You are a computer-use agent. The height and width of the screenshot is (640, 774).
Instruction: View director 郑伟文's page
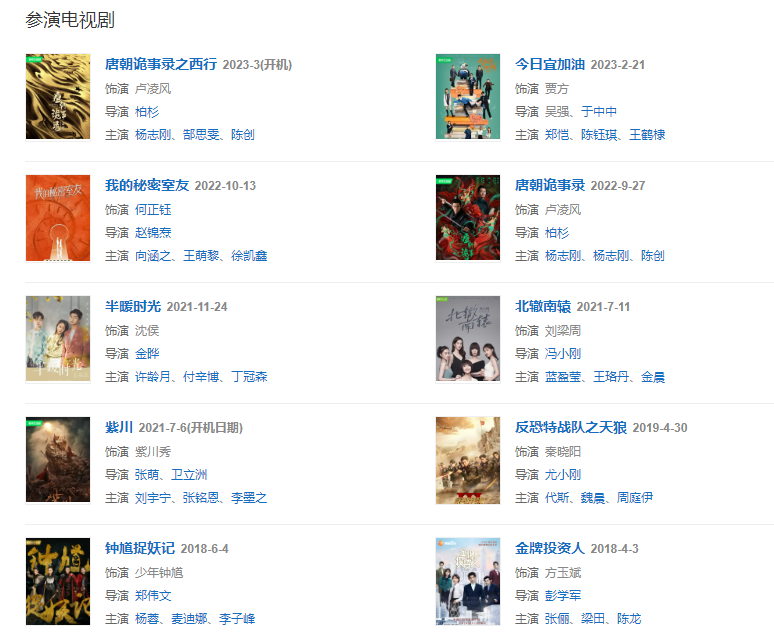click(x=153, y=595)
